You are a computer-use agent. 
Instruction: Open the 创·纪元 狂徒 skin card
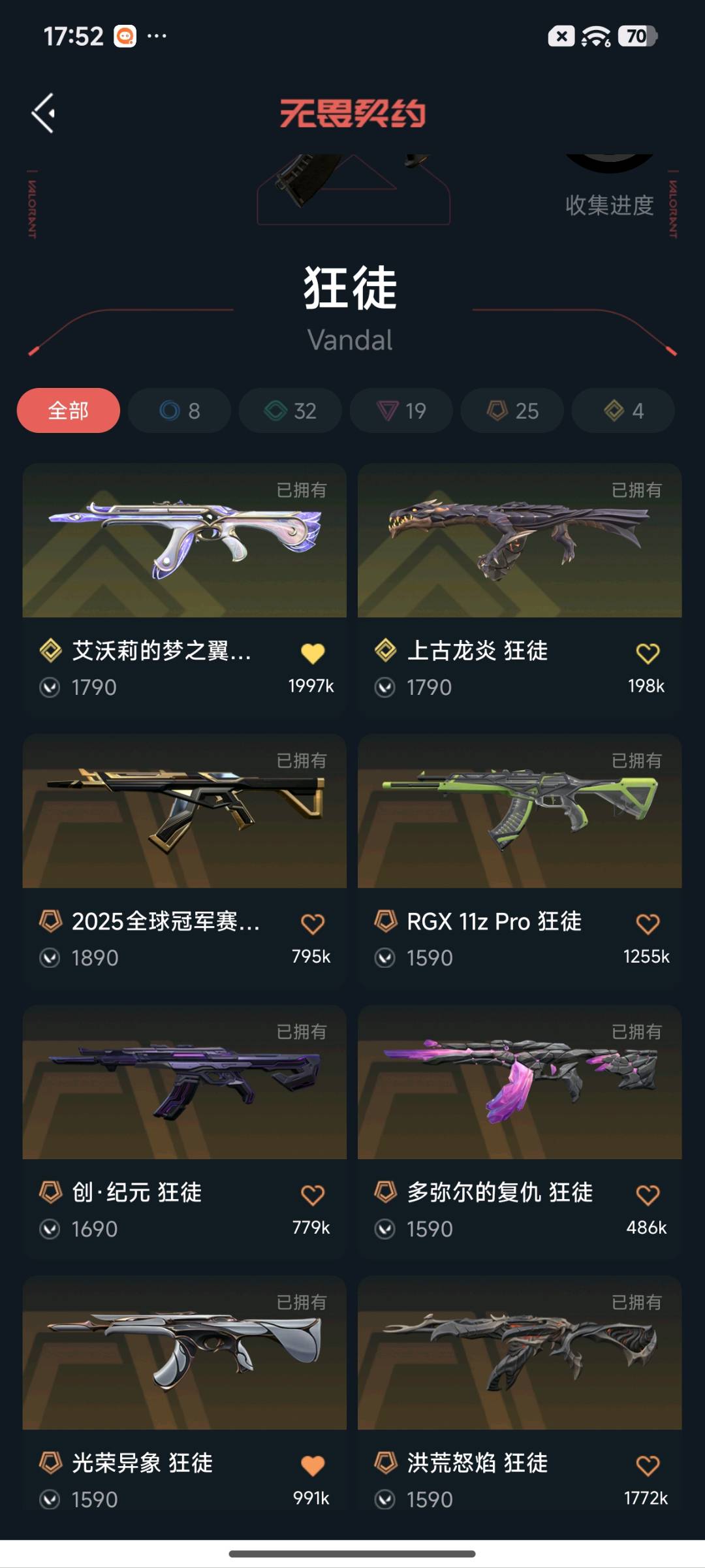pos(185,1131)
